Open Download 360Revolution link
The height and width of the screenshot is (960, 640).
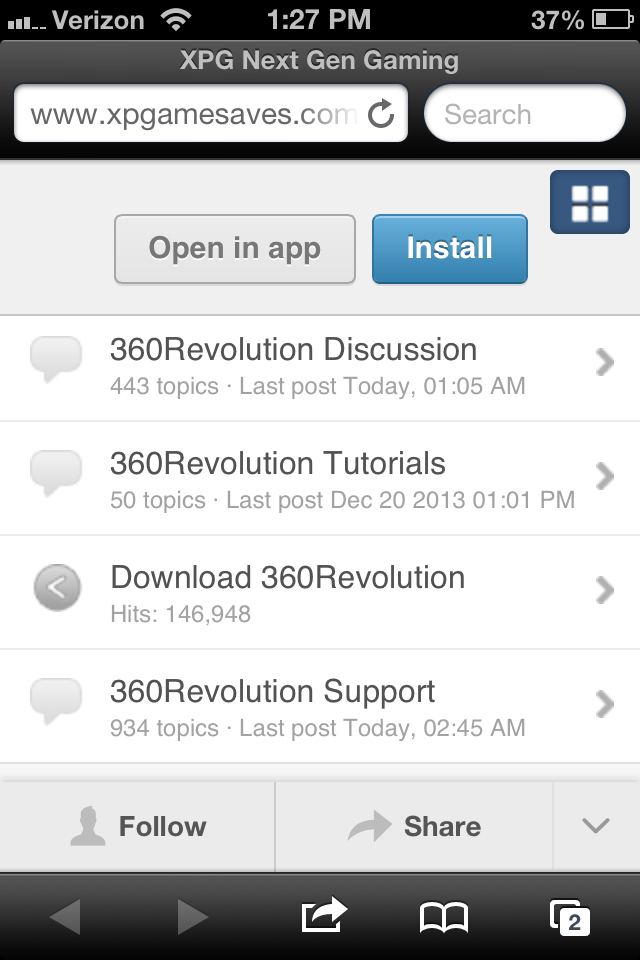[x=320, y=592]
